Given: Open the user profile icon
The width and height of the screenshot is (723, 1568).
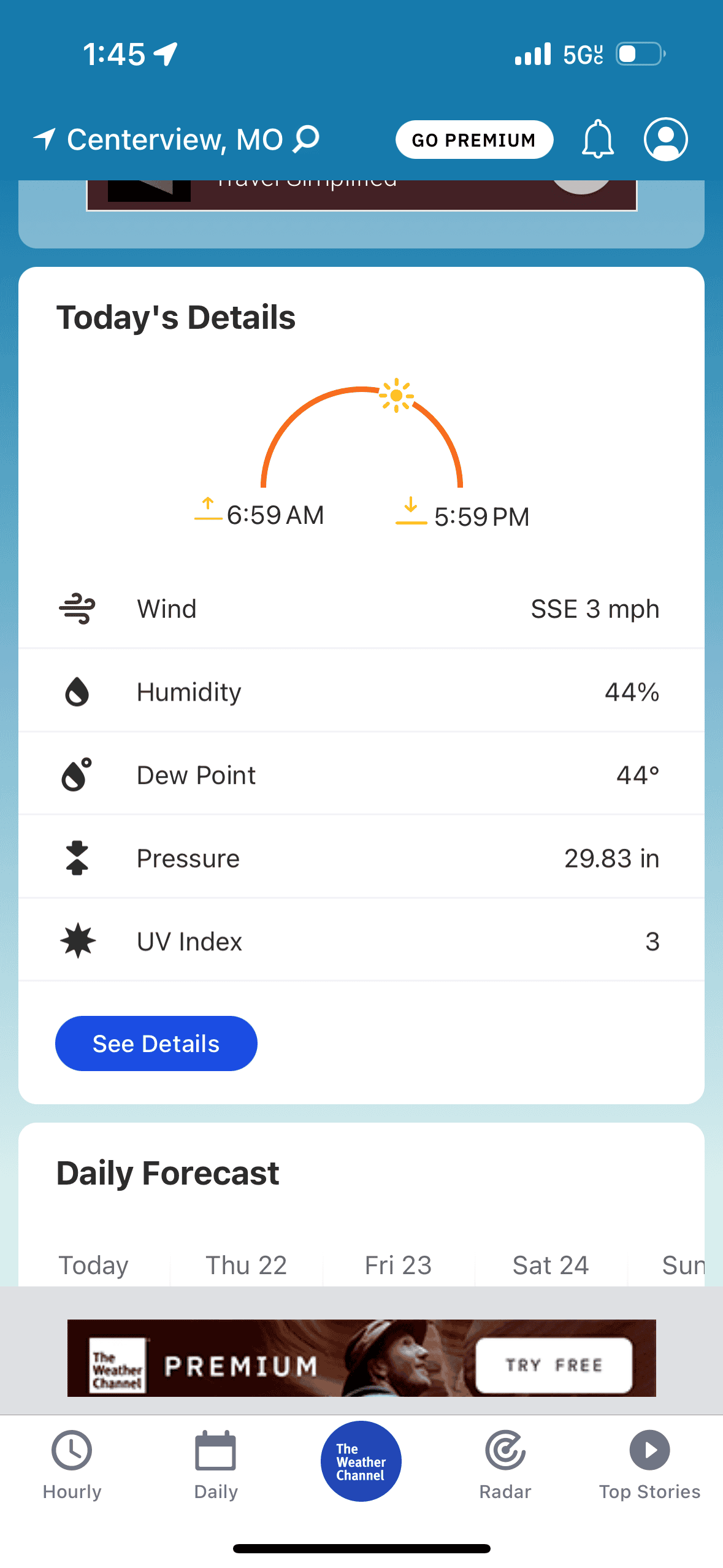Looking at the screenshot, I should 665,139.
